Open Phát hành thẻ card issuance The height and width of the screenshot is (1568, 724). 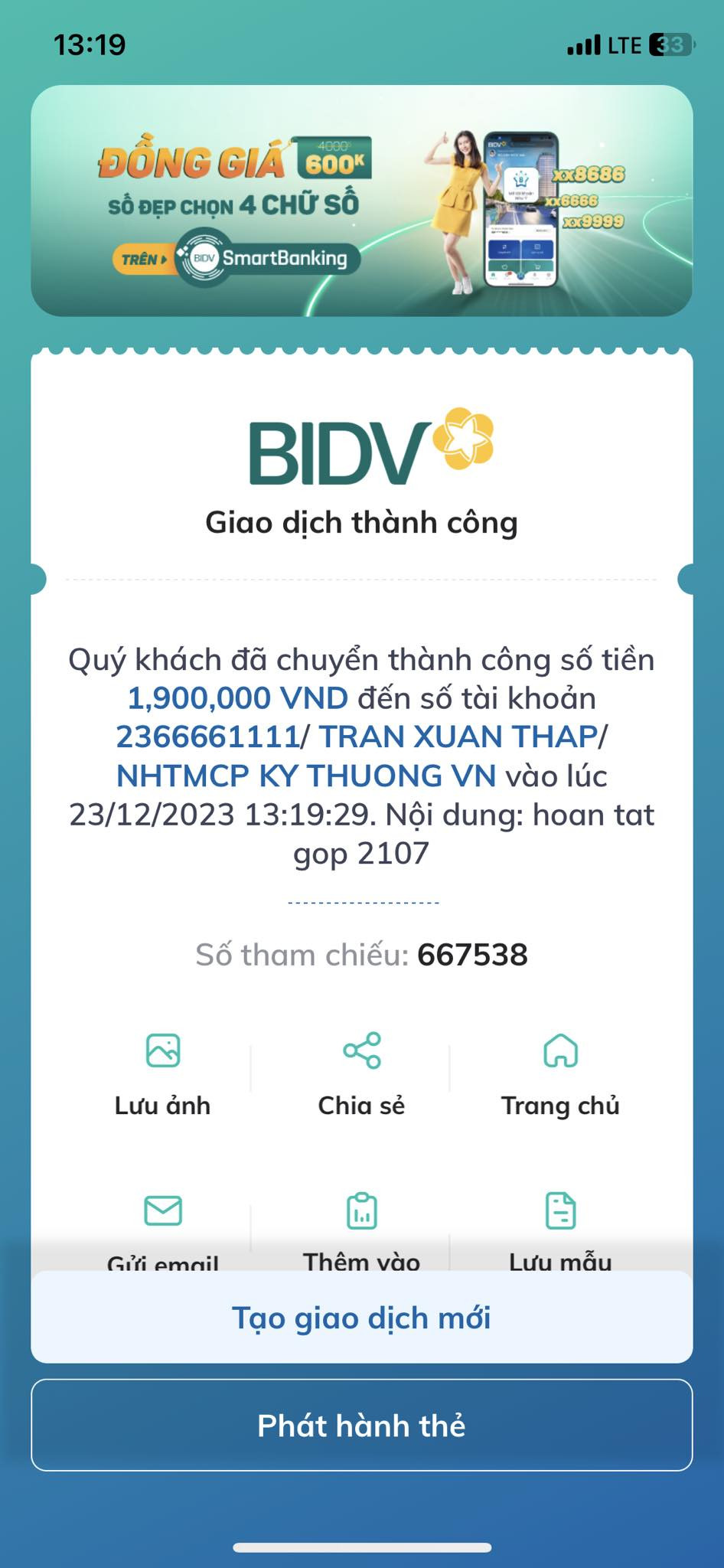click(x=361, y=1426)
